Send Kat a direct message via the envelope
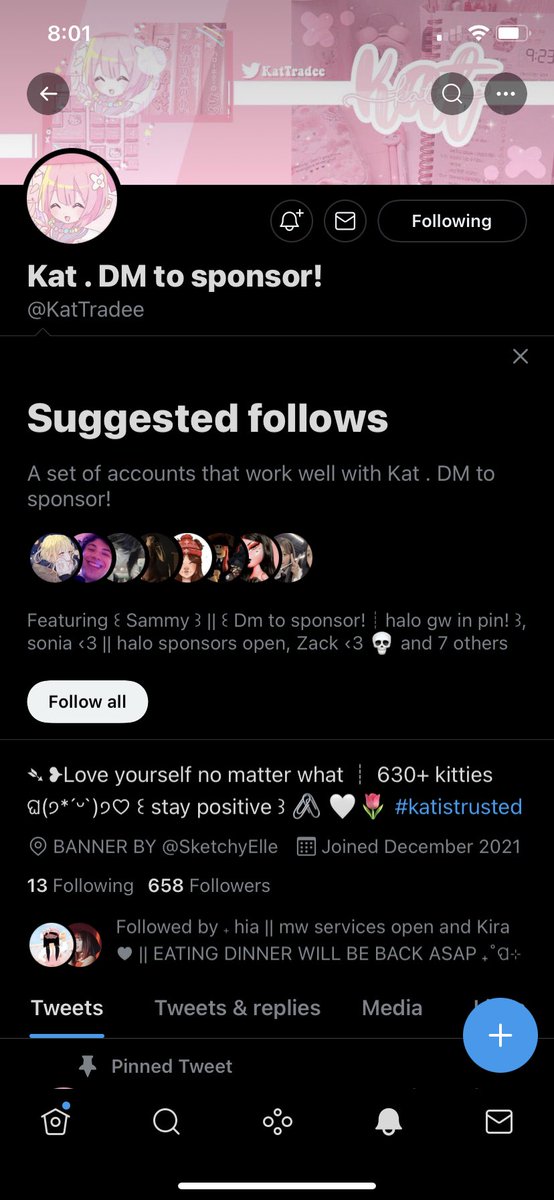The image size is (554, 1200). pos(345,221)
